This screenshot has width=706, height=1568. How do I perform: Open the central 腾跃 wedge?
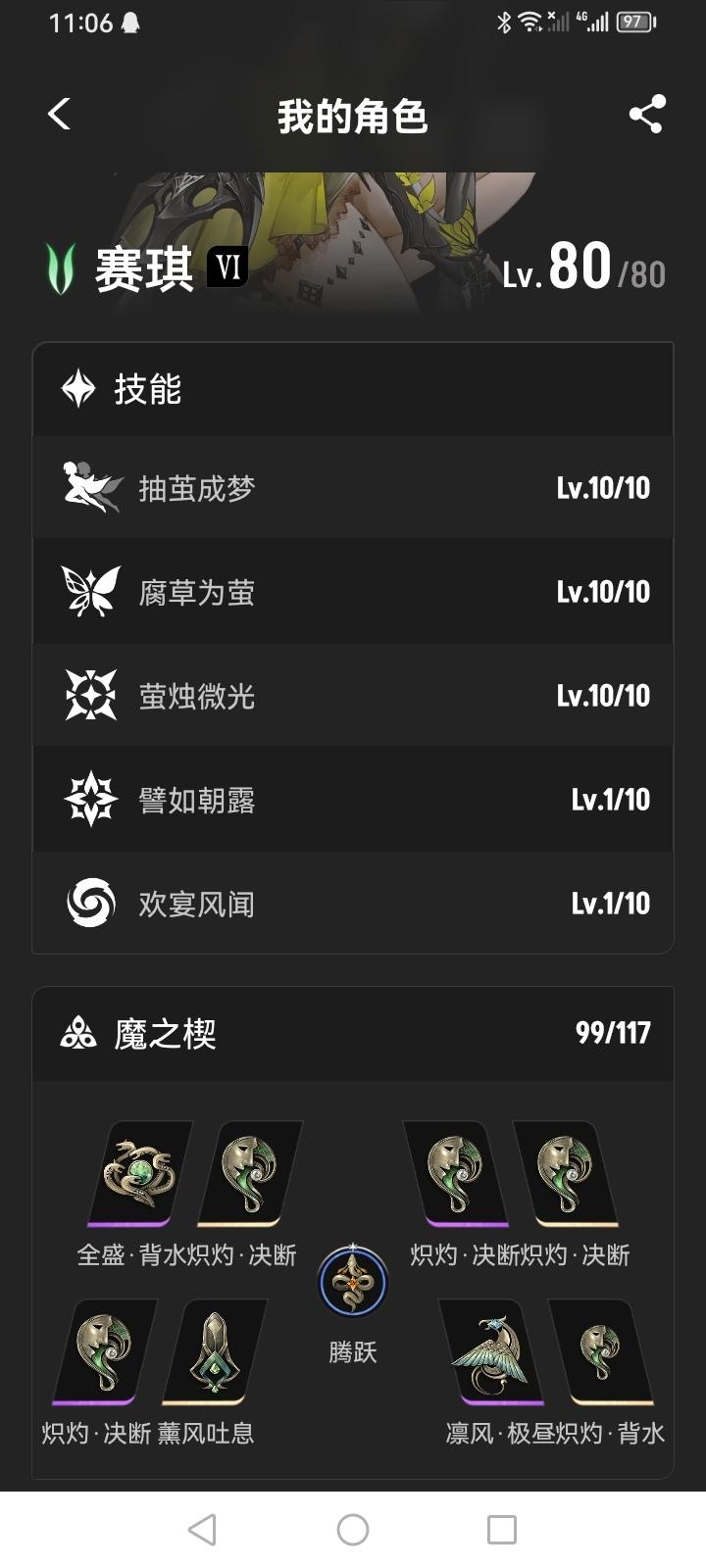point(353,1283)
